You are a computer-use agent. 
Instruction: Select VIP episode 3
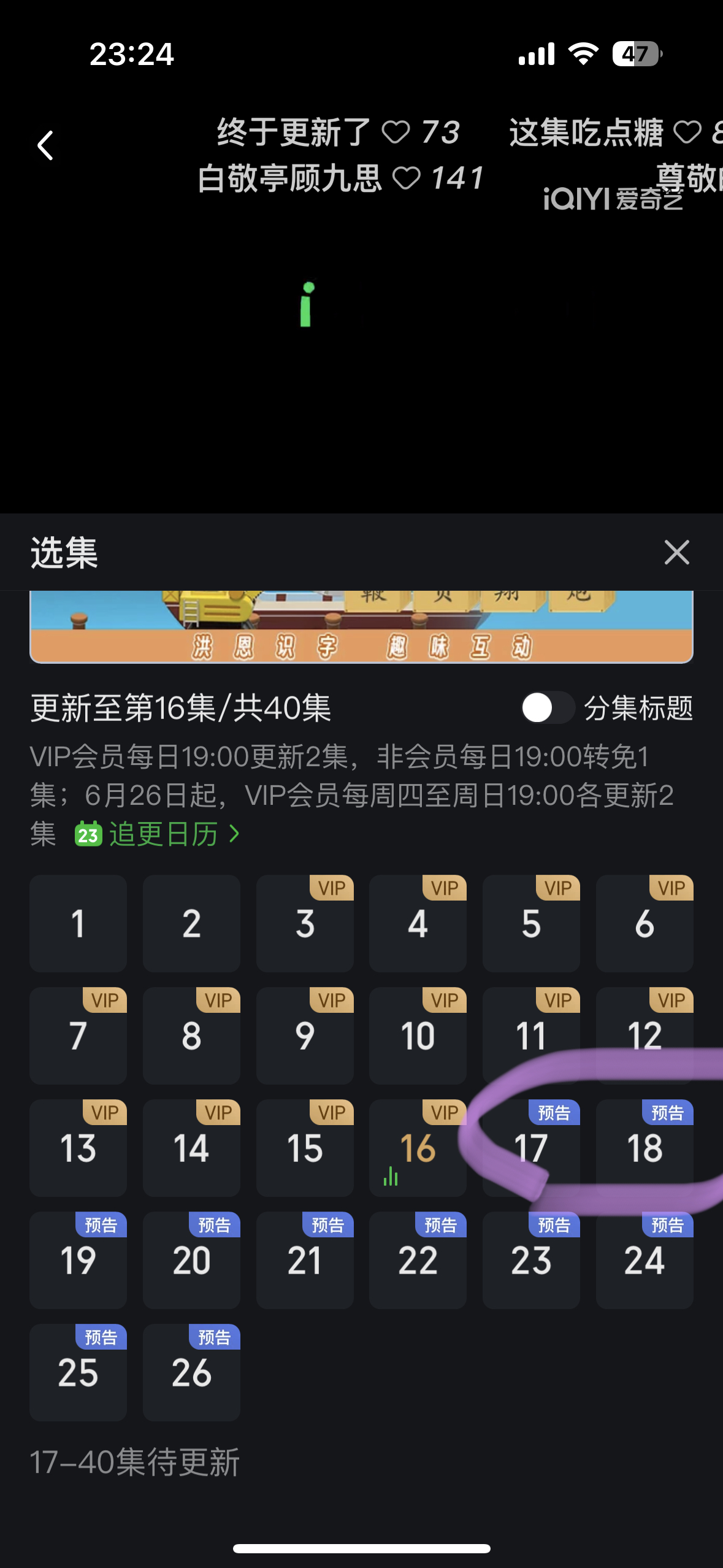point(305,923)
